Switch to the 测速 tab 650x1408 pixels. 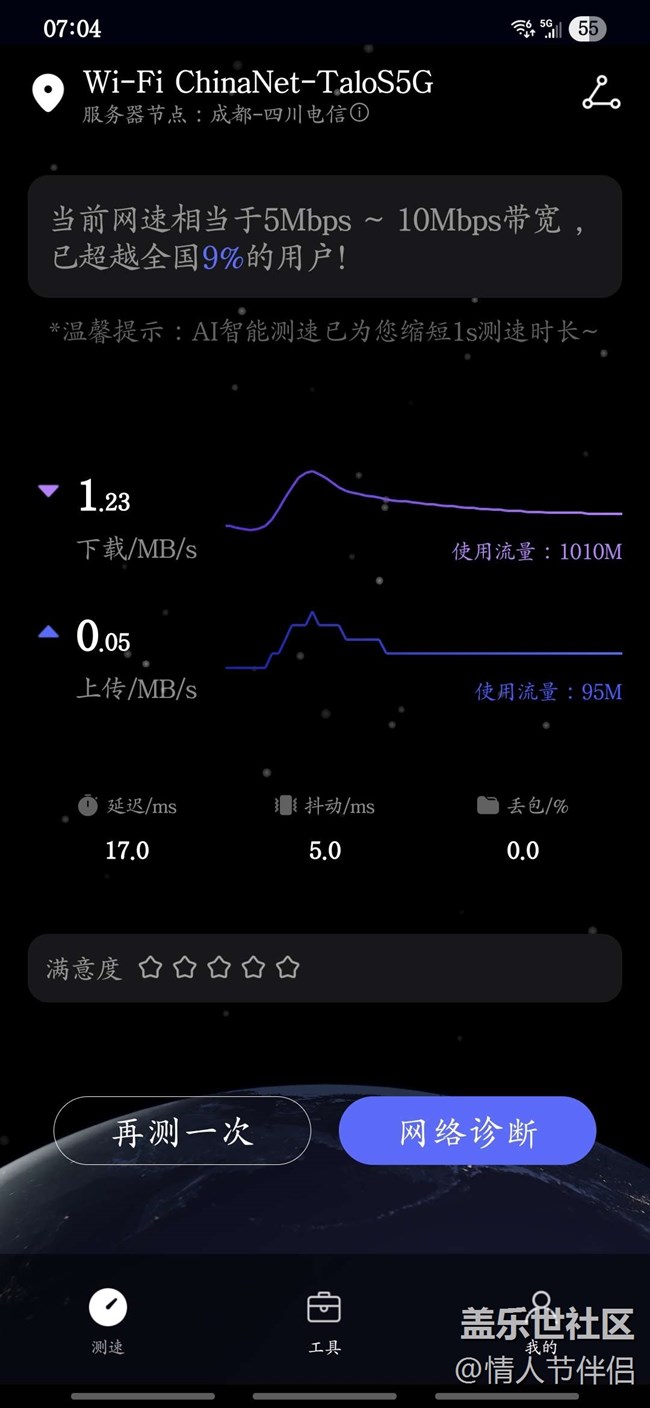click(108, 1320)
